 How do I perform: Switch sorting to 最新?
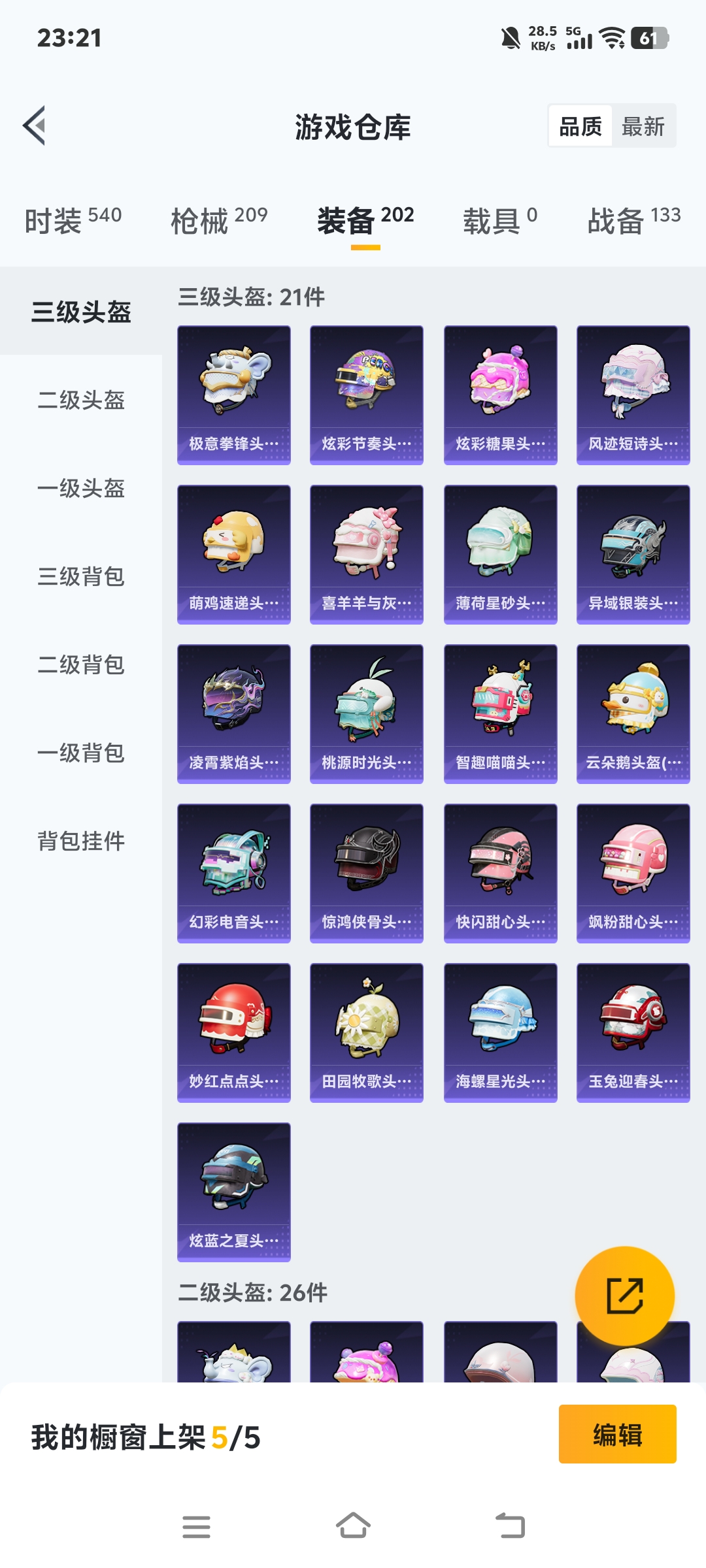tap(641, 125)
